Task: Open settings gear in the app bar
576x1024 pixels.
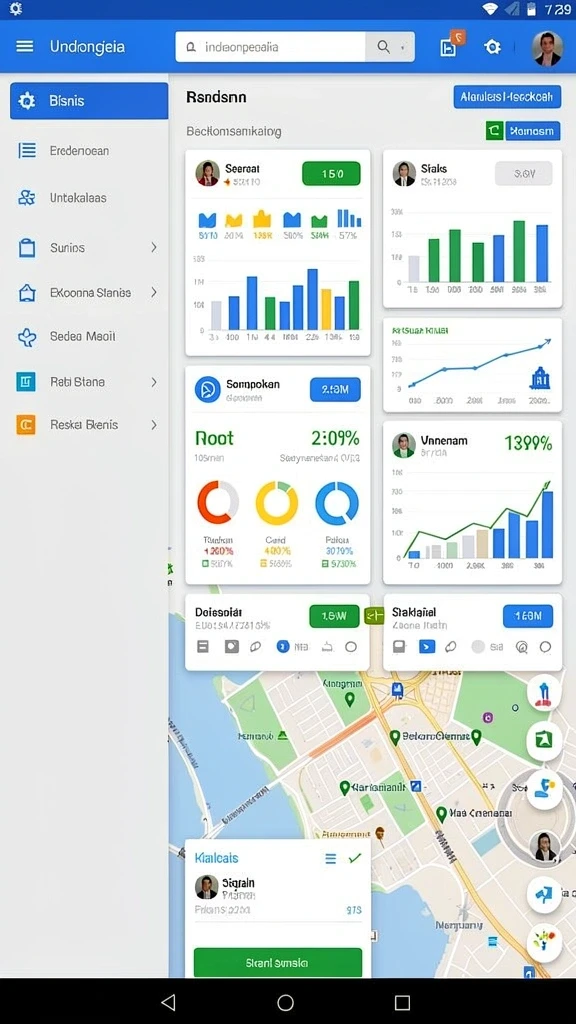Action: [492, 47]
